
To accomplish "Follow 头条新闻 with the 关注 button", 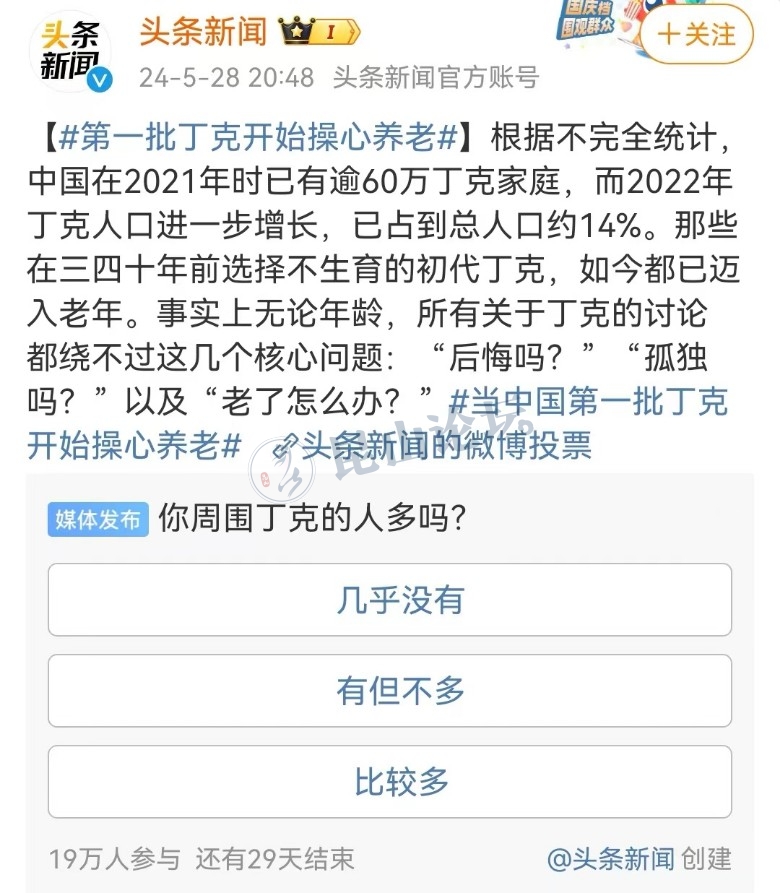I will (x=697, y=34).
